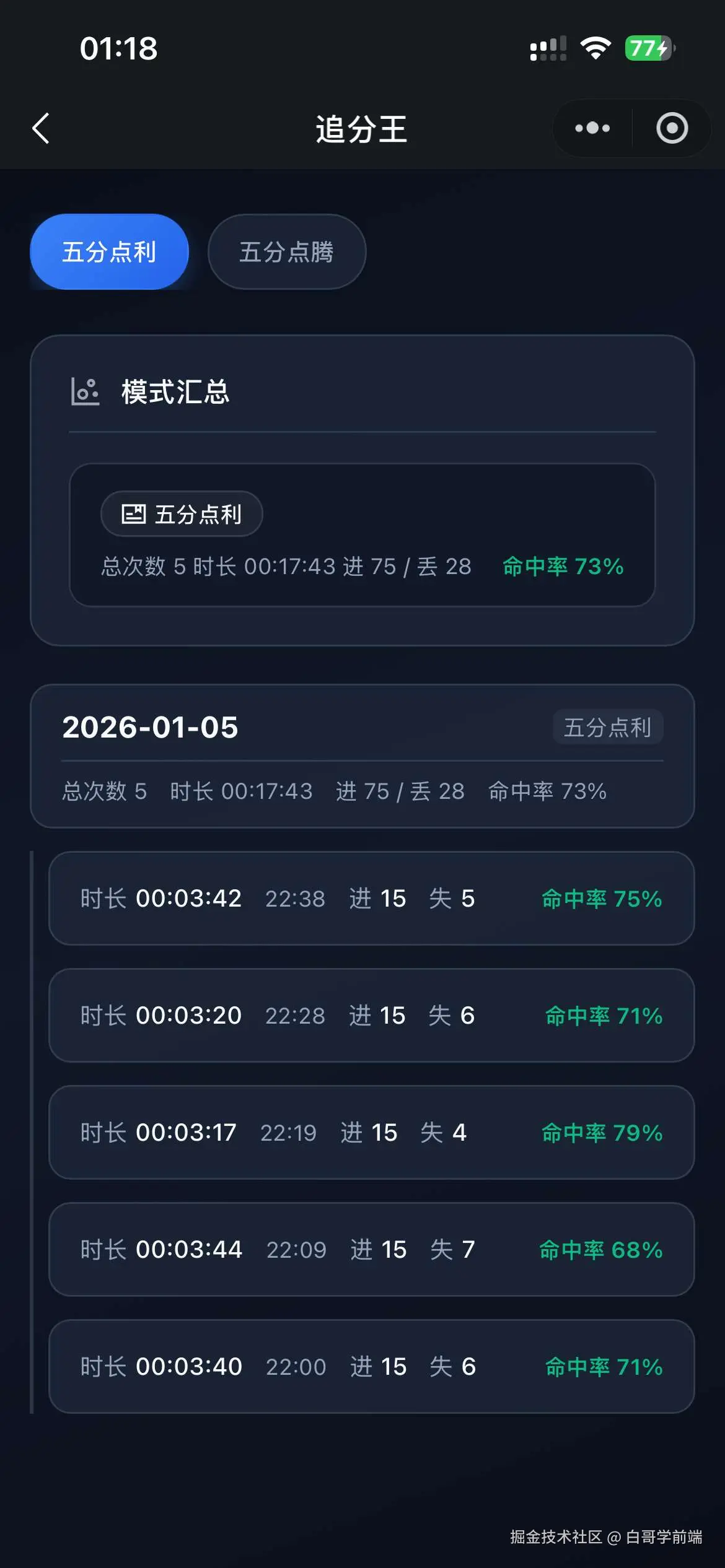Open the 22:38 session record

371,899
